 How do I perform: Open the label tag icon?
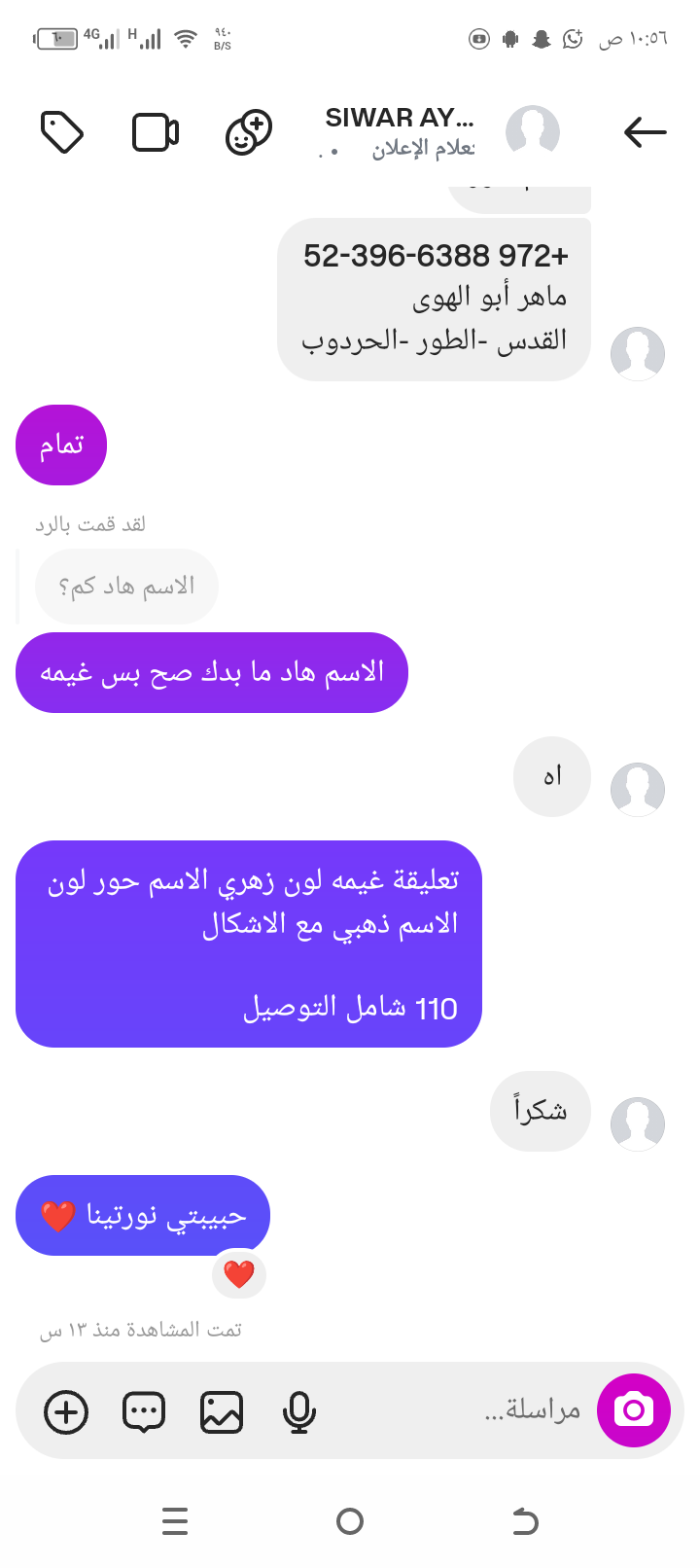click(62, 132)
